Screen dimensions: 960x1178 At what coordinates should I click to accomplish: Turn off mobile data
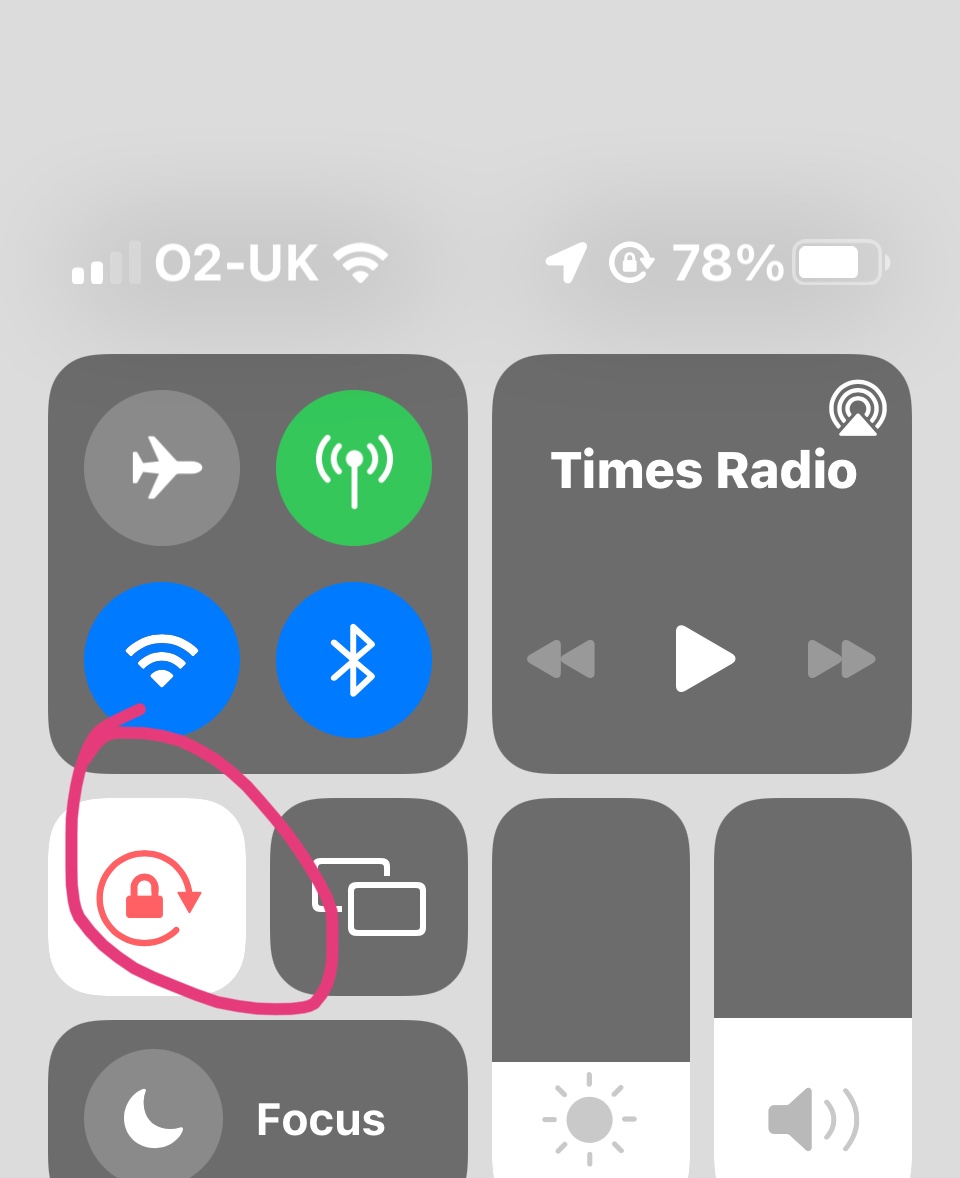pyautogui.click(x=354, y=467)
